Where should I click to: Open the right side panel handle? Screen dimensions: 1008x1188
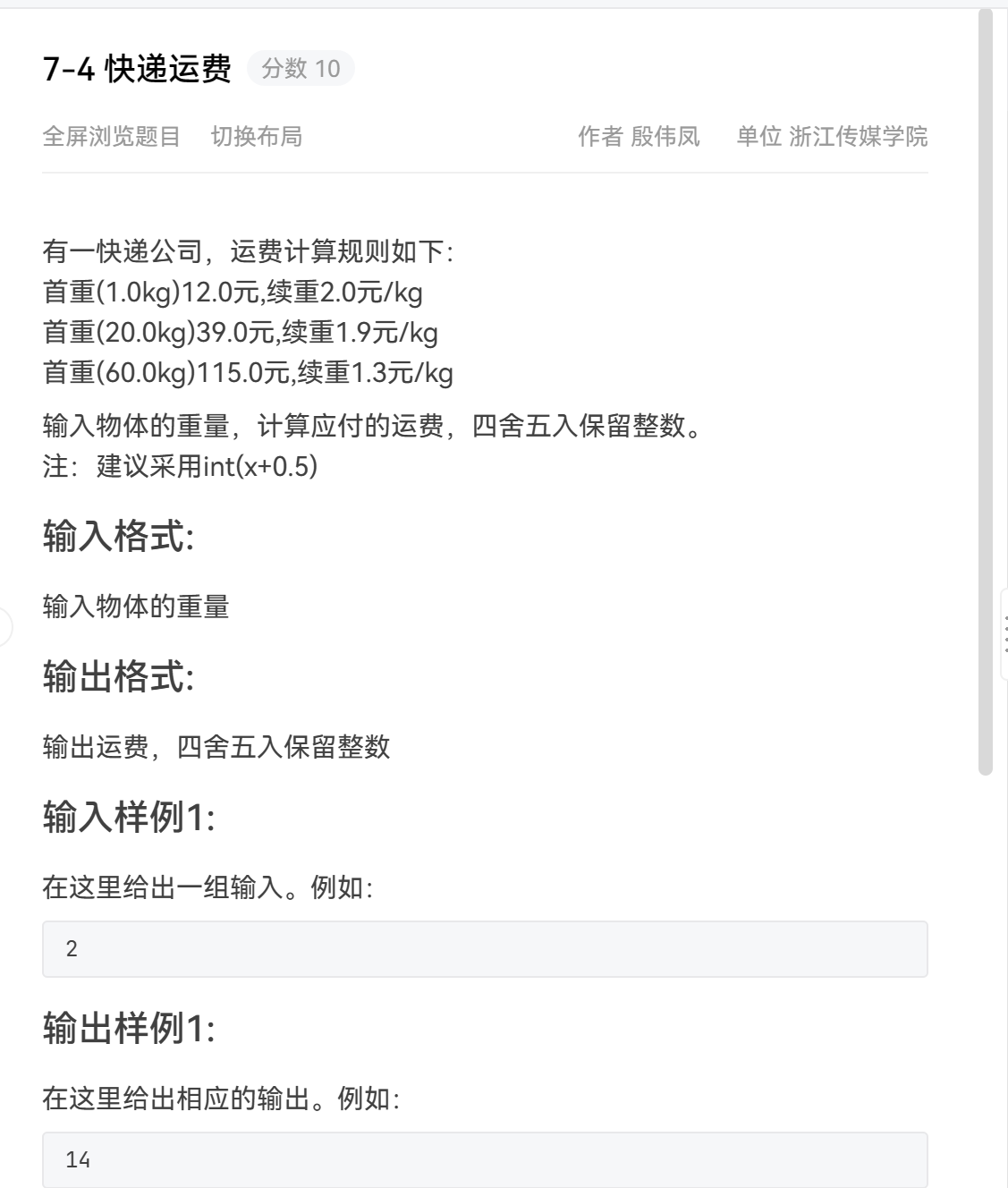tap(1004, 634)
